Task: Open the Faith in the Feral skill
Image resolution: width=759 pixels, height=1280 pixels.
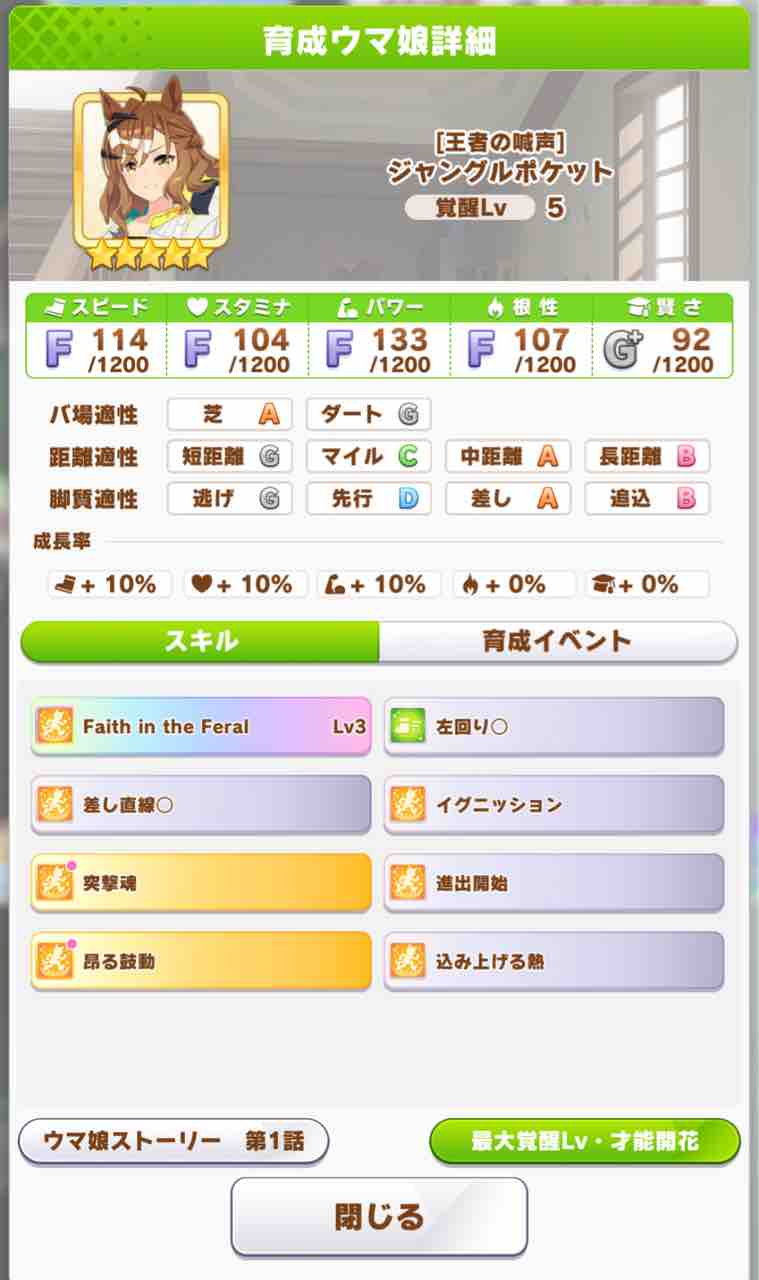Action: [201, 726]
